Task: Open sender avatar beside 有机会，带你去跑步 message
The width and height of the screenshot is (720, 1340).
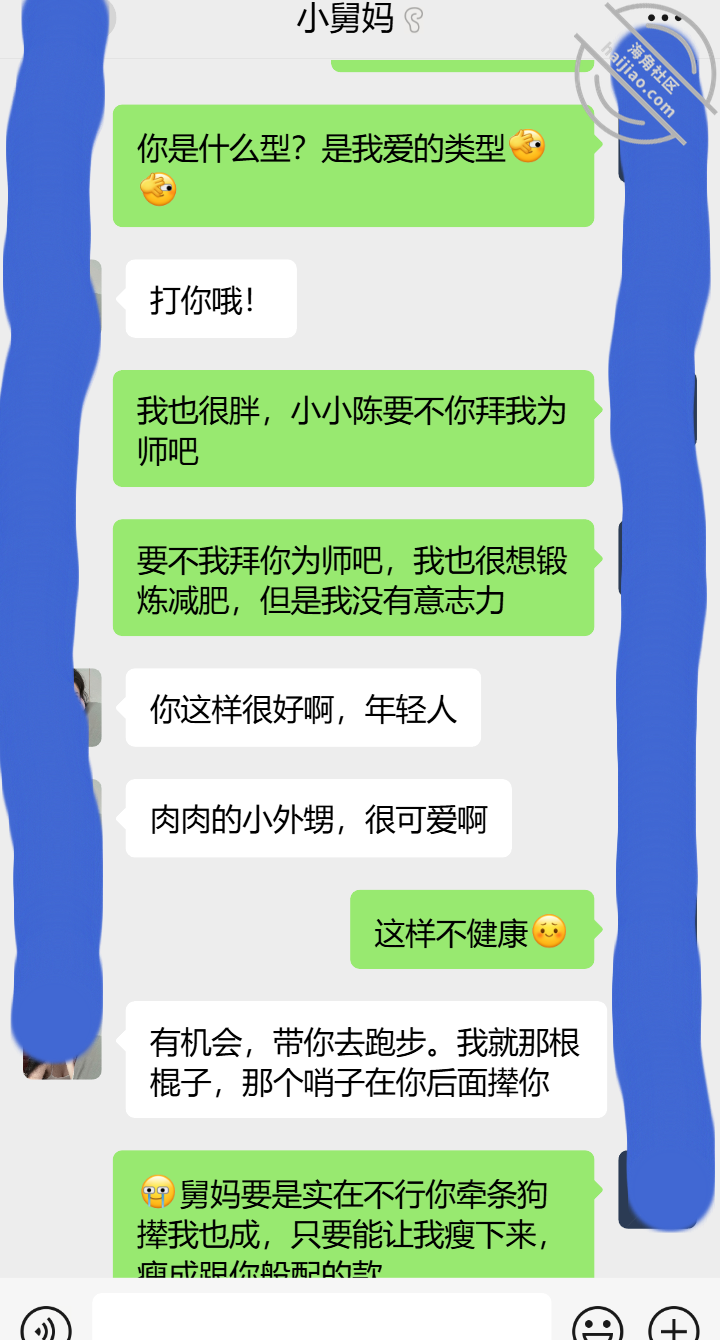Action: pos(62,1040)
